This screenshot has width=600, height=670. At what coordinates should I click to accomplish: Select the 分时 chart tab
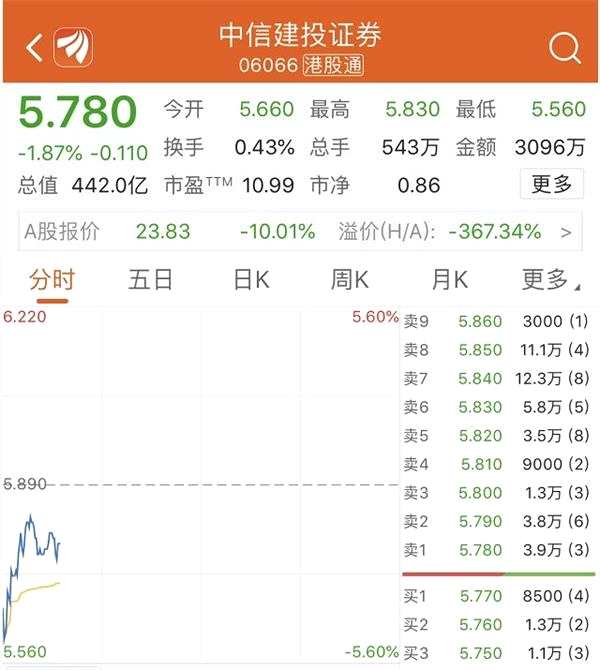click(x=51, y=279)
